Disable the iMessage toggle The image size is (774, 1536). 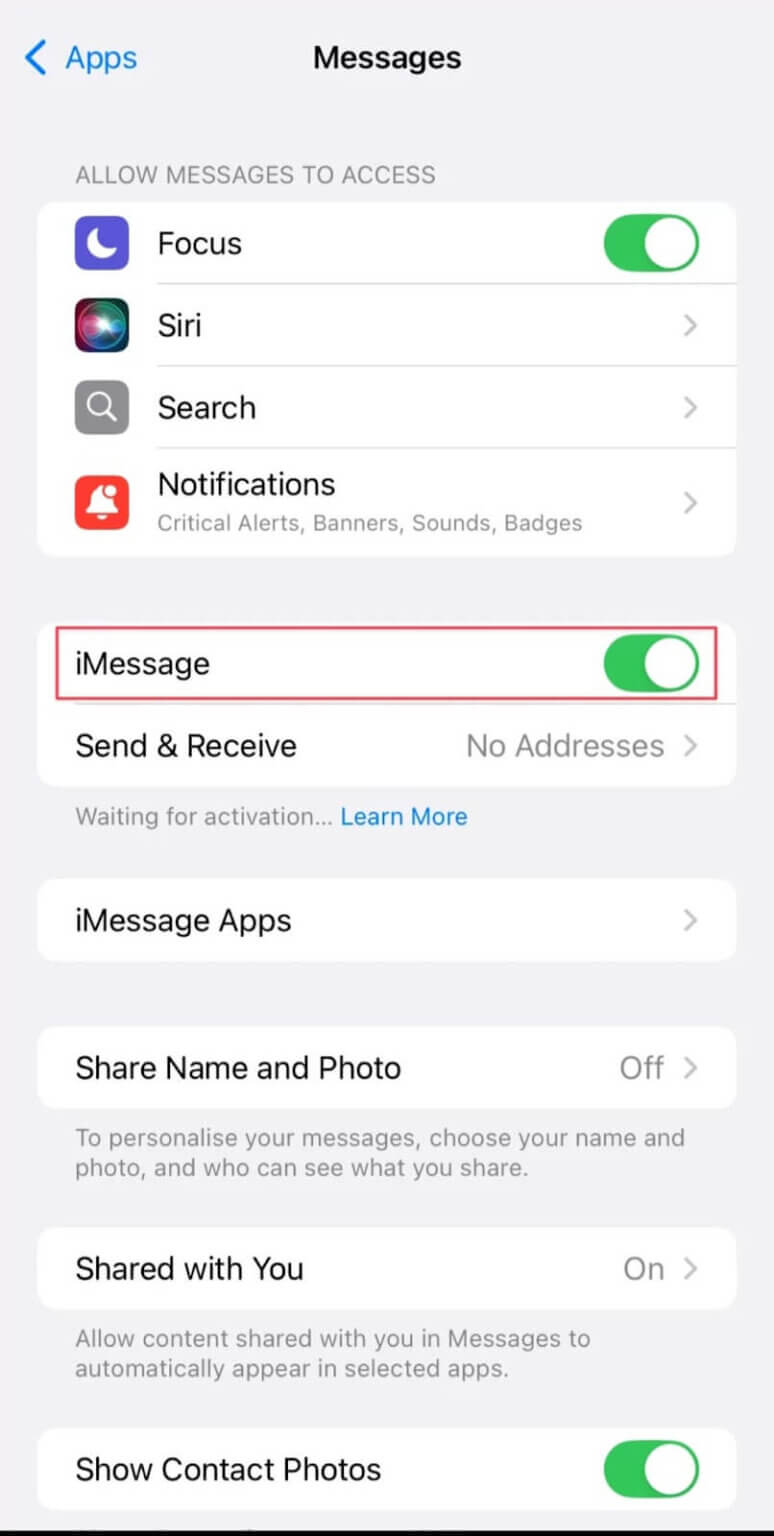[651, 663]
